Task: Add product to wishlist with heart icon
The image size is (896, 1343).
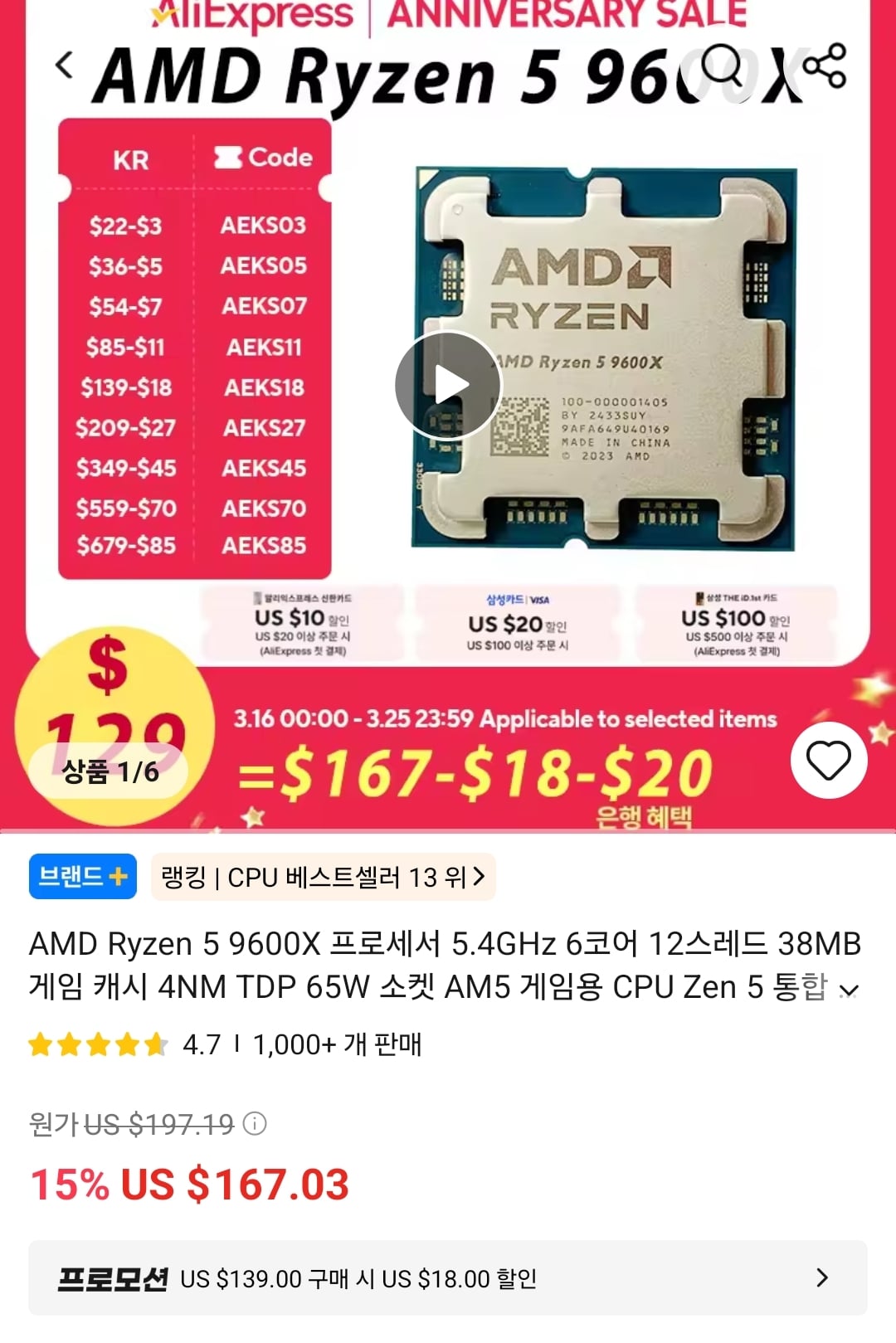Action: pos(829,760)
